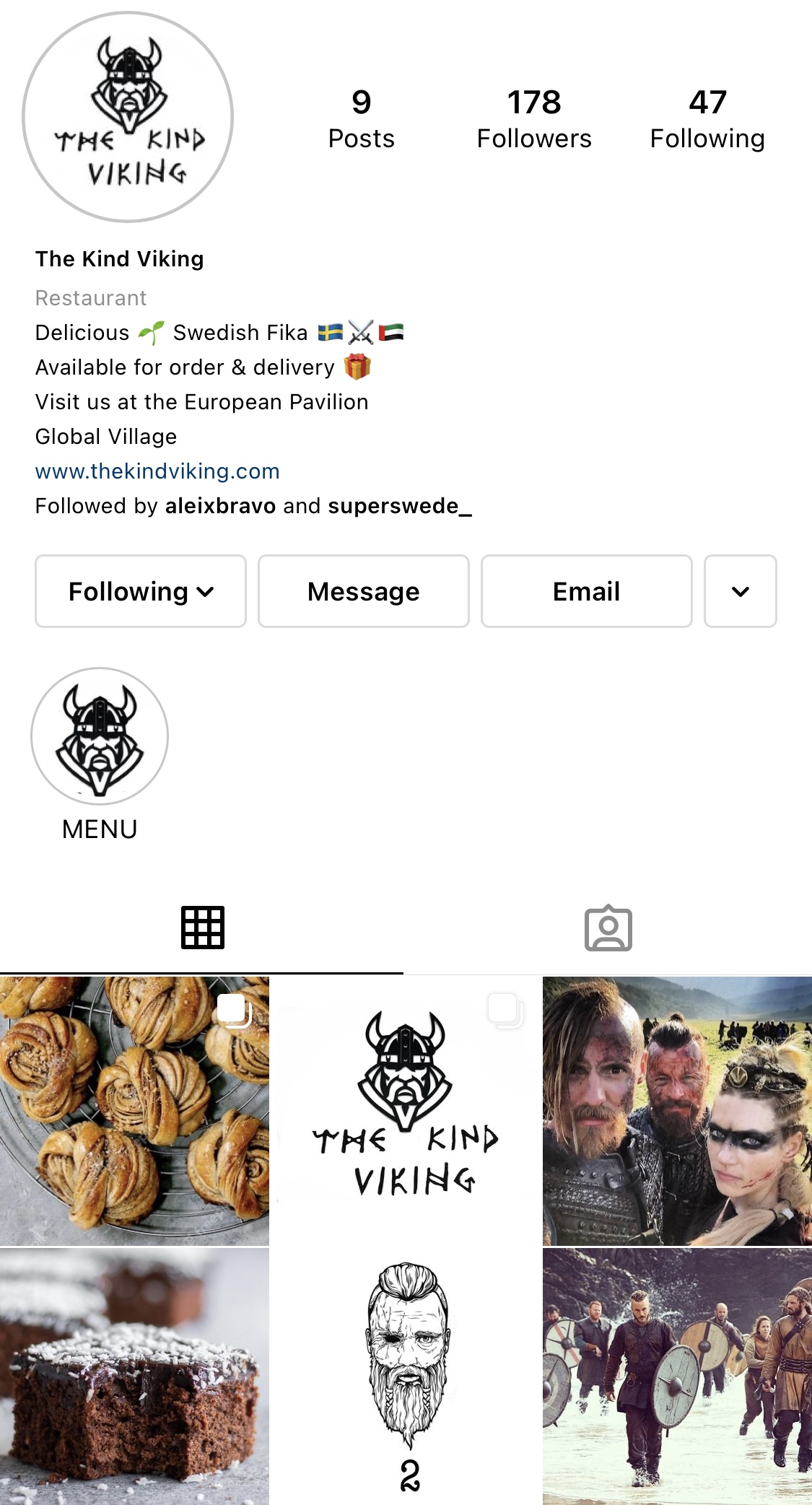Open the three warriors faces post
812x1505 pixels.
coord(677,1110)
